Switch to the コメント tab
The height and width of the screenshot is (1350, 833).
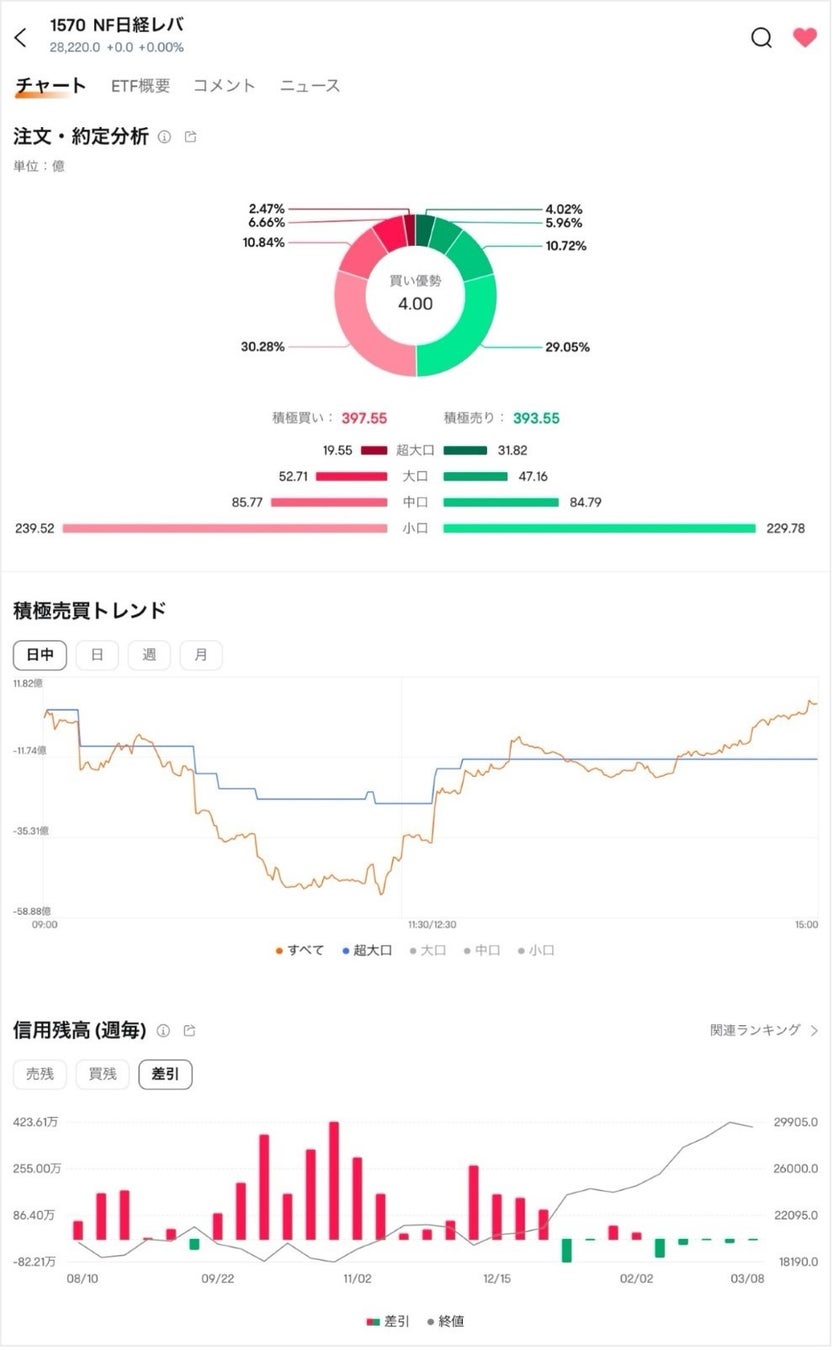(x=224, y=86)
